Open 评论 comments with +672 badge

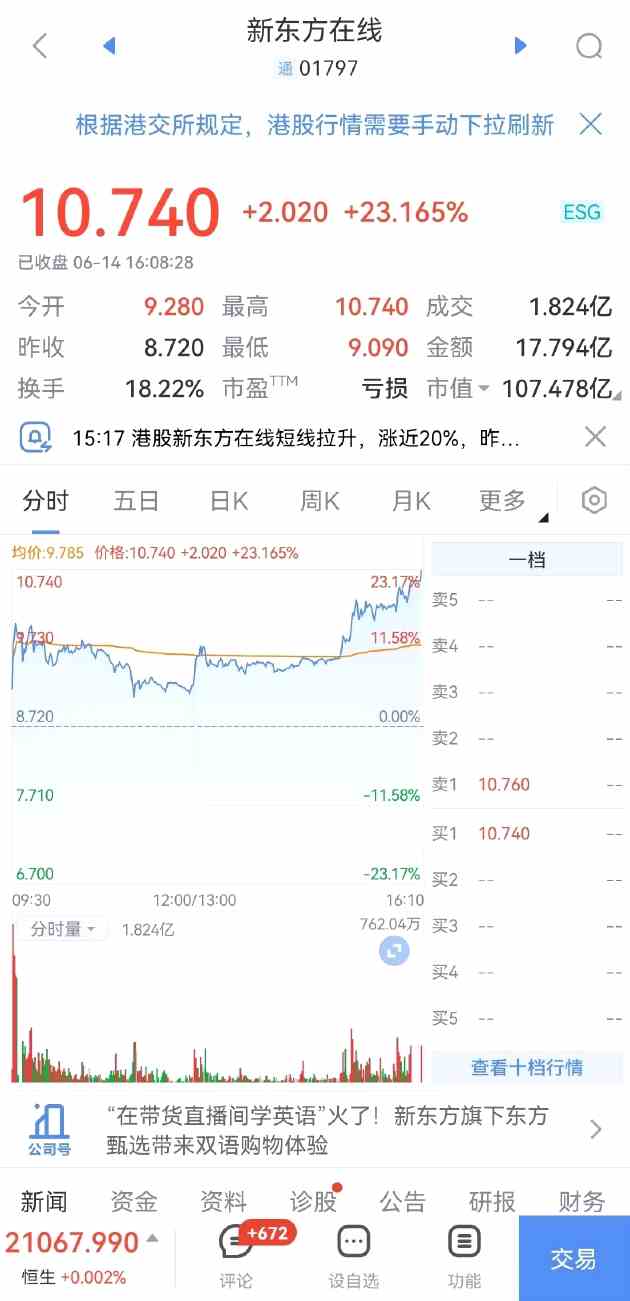pos(237,1256)
